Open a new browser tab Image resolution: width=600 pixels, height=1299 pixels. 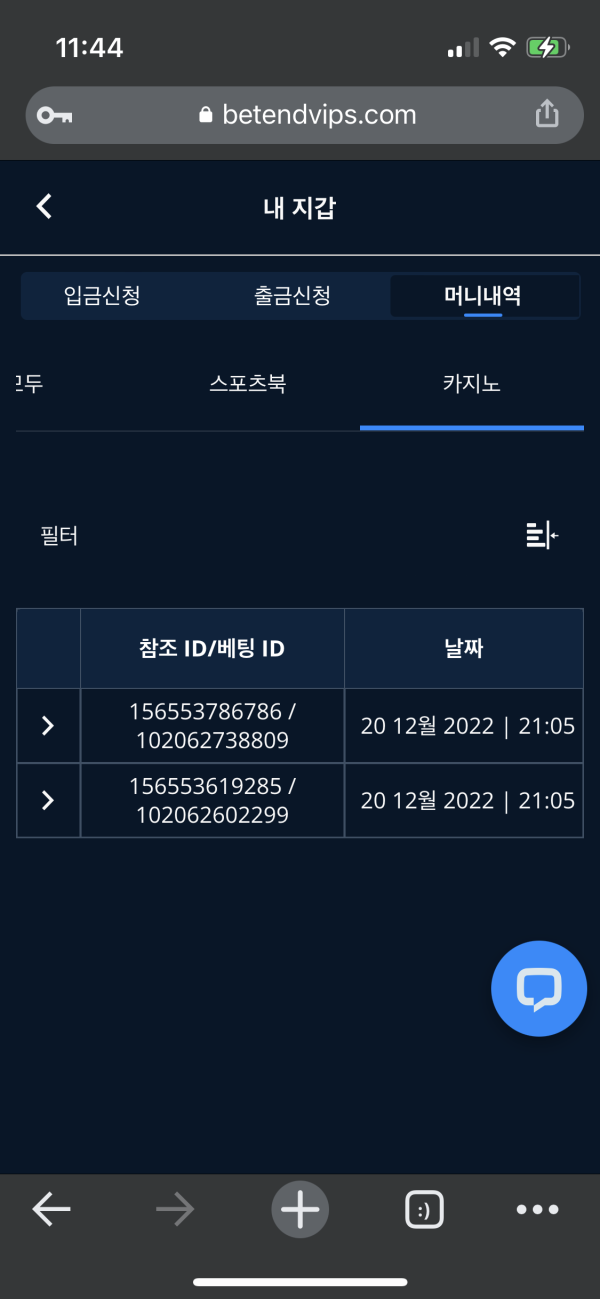tap(299, 1210)
